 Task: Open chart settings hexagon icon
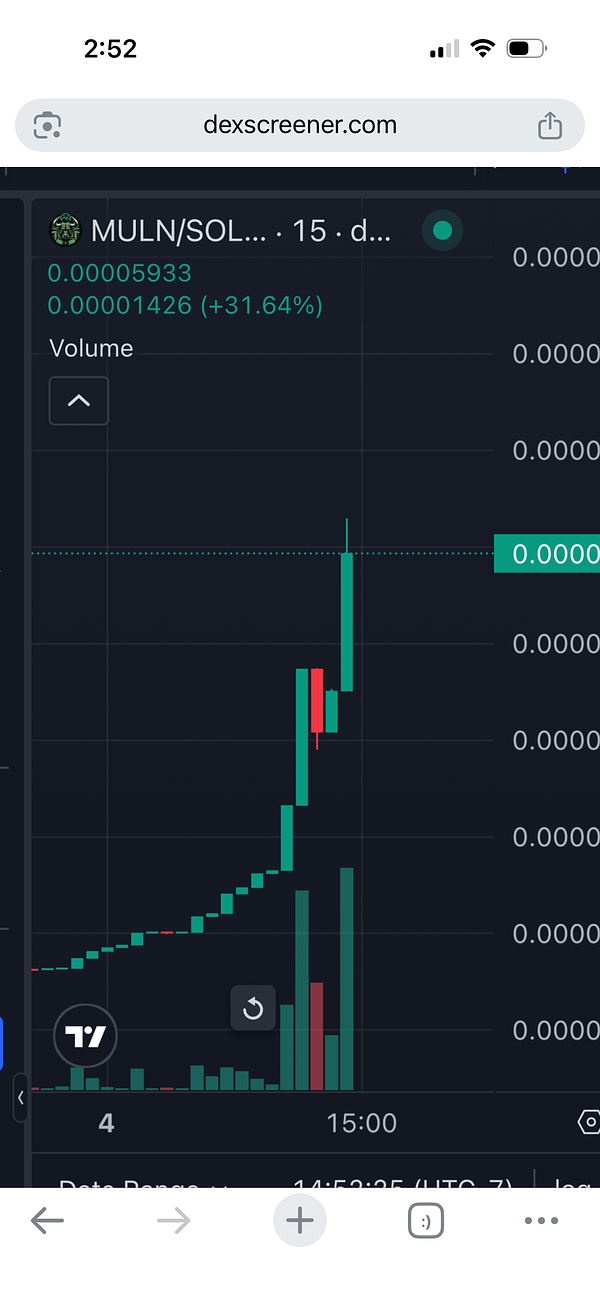[x=589, y=1123]
